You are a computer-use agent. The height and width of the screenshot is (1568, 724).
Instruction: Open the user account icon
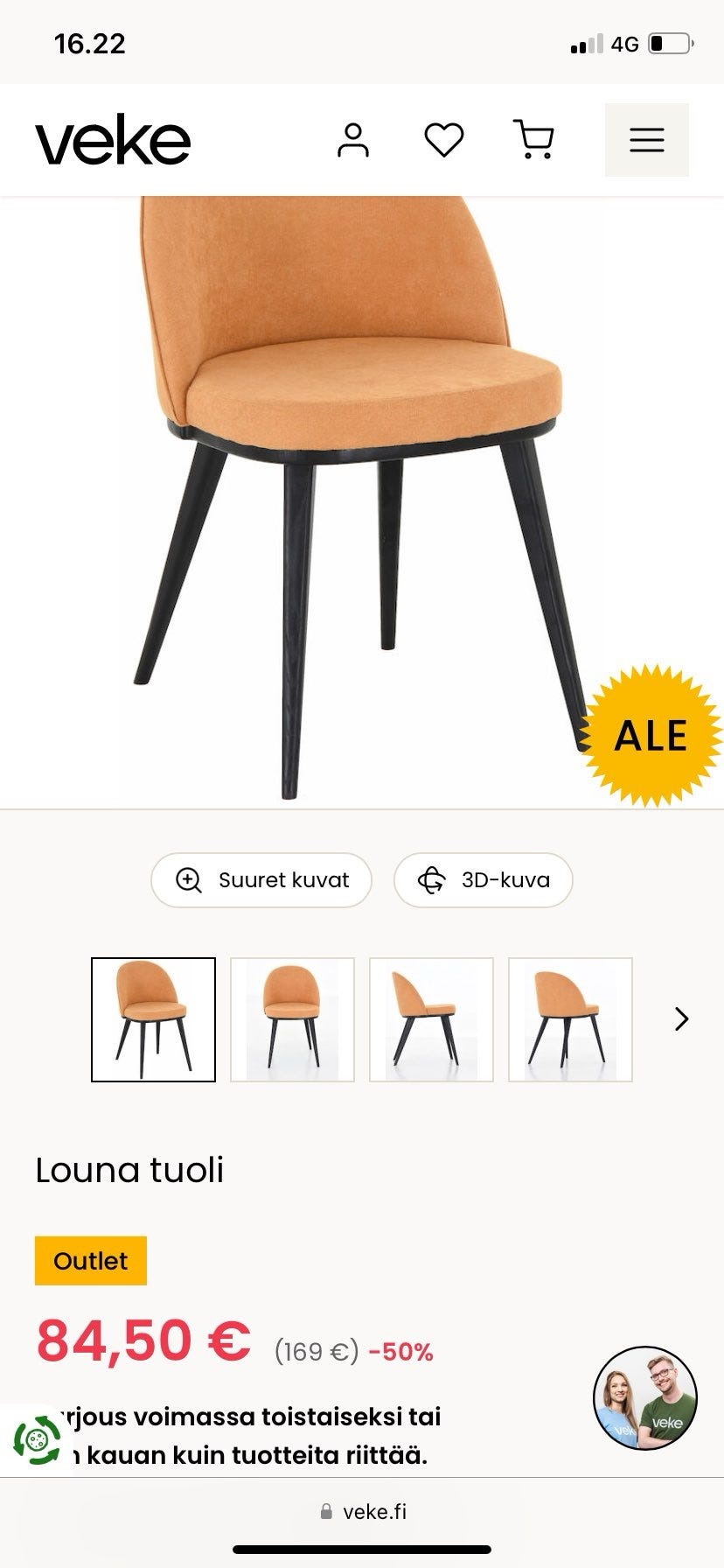[353, 140]
